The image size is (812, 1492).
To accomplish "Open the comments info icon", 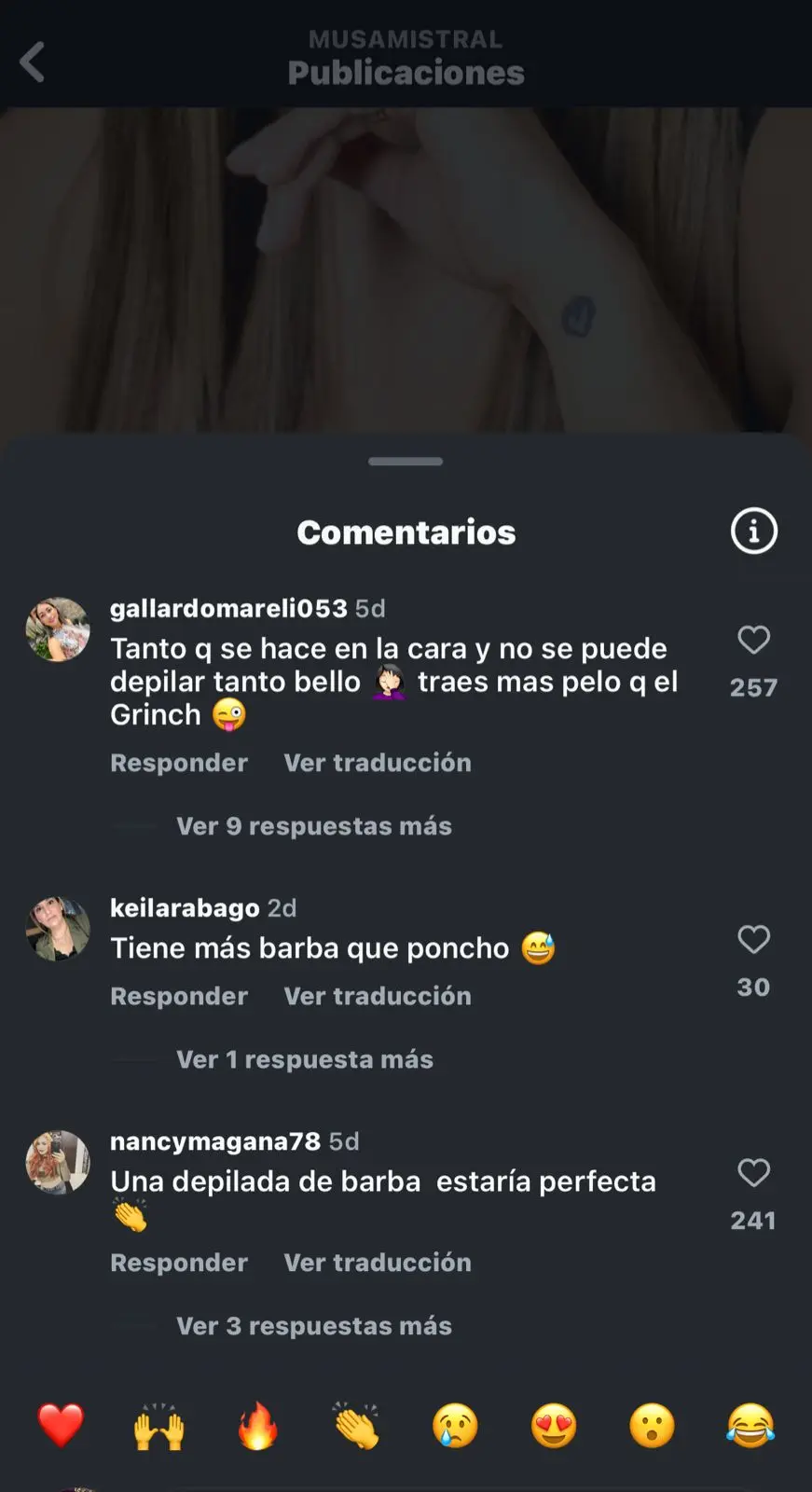I will (x=753, y=532).
